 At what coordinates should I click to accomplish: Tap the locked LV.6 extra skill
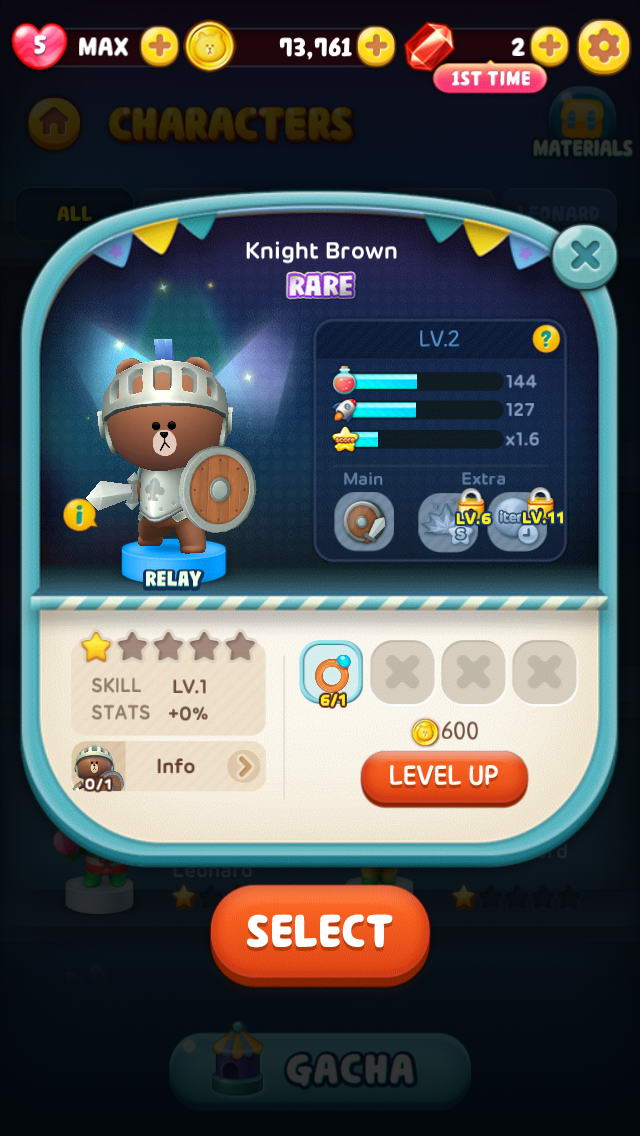pyautogui.click(x=447, y=522)
